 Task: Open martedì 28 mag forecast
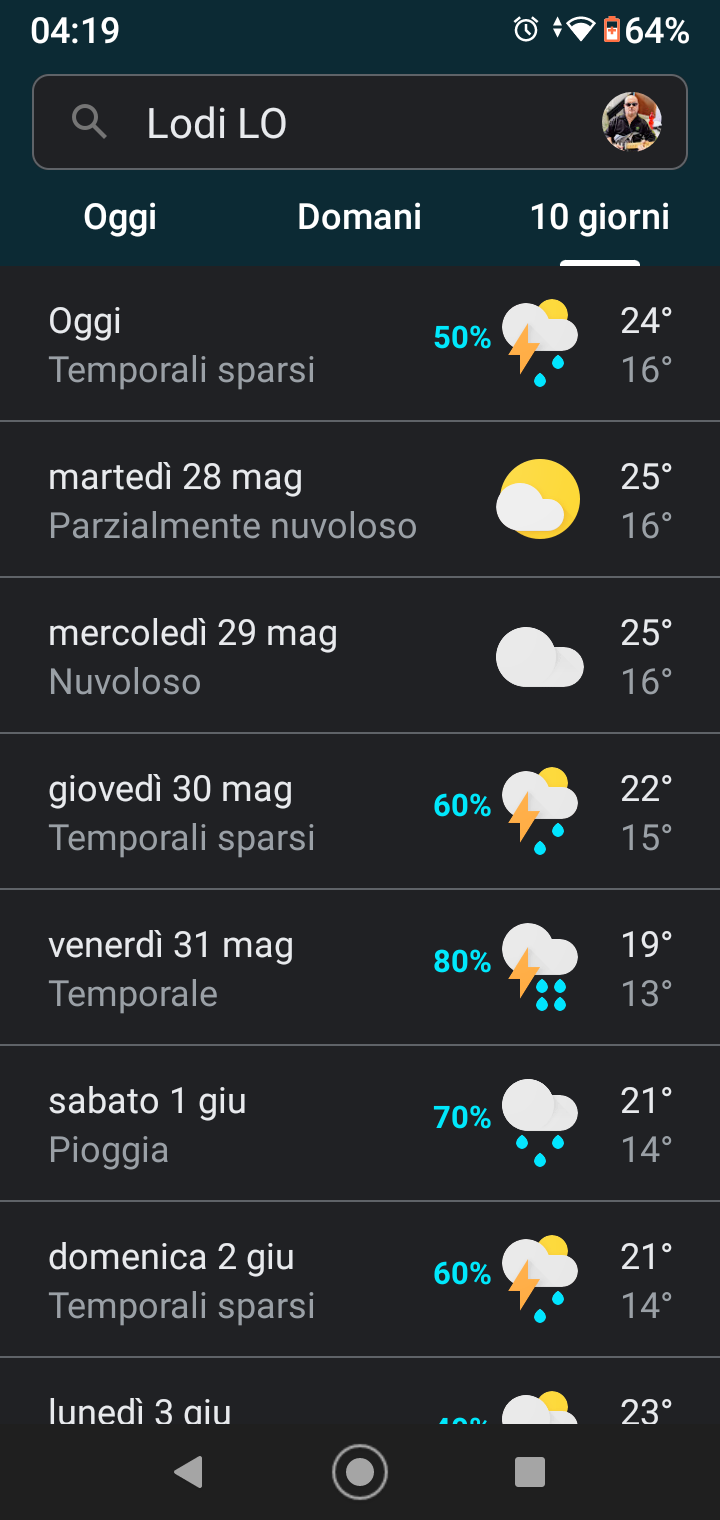pos(360,500)
